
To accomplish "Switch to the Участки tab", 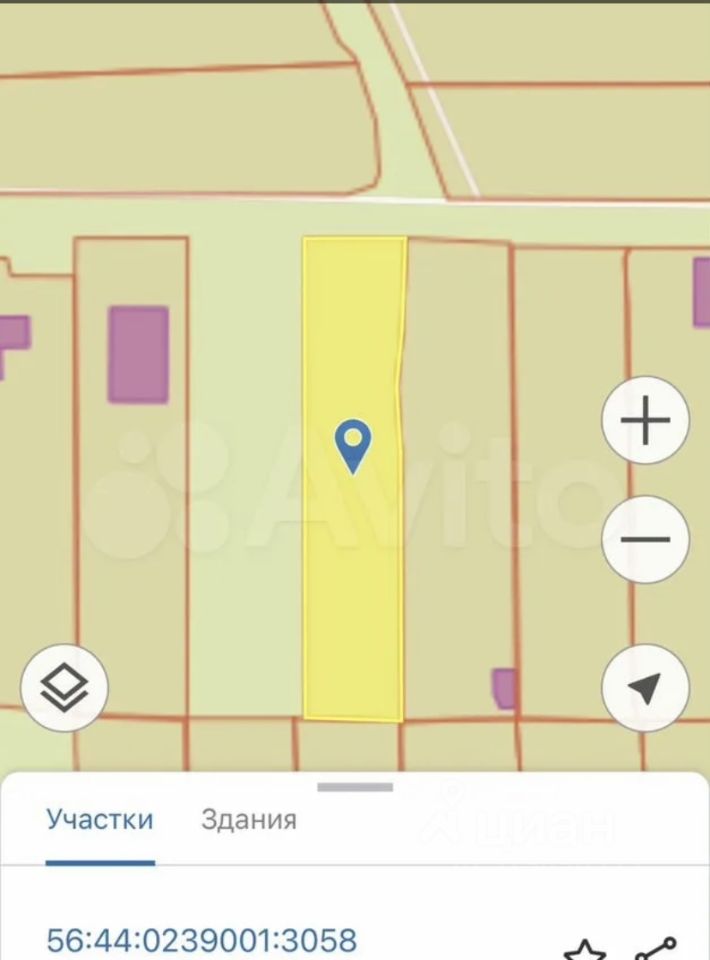I will tap(100, 820).
